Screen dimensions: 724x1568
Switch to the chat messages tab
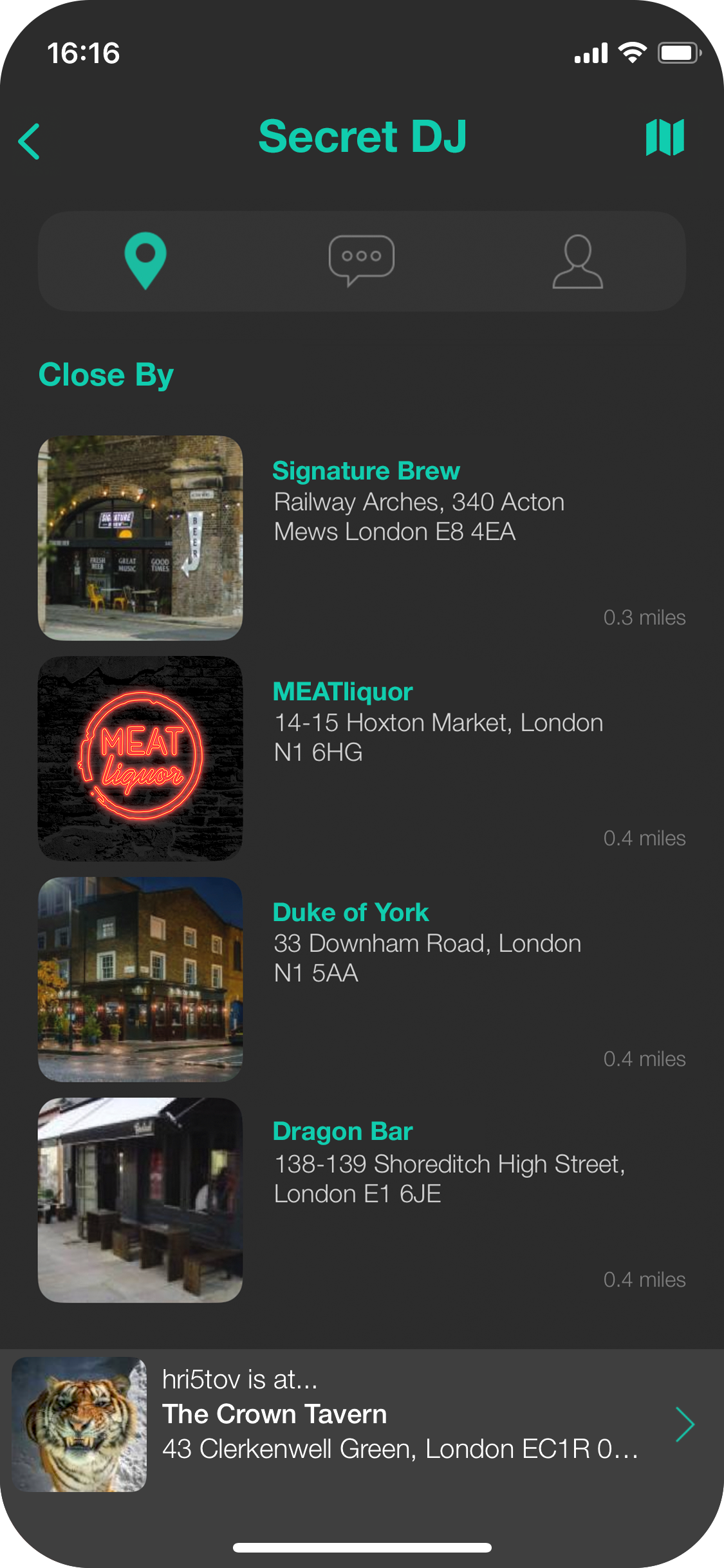click(x=362, y=260)
